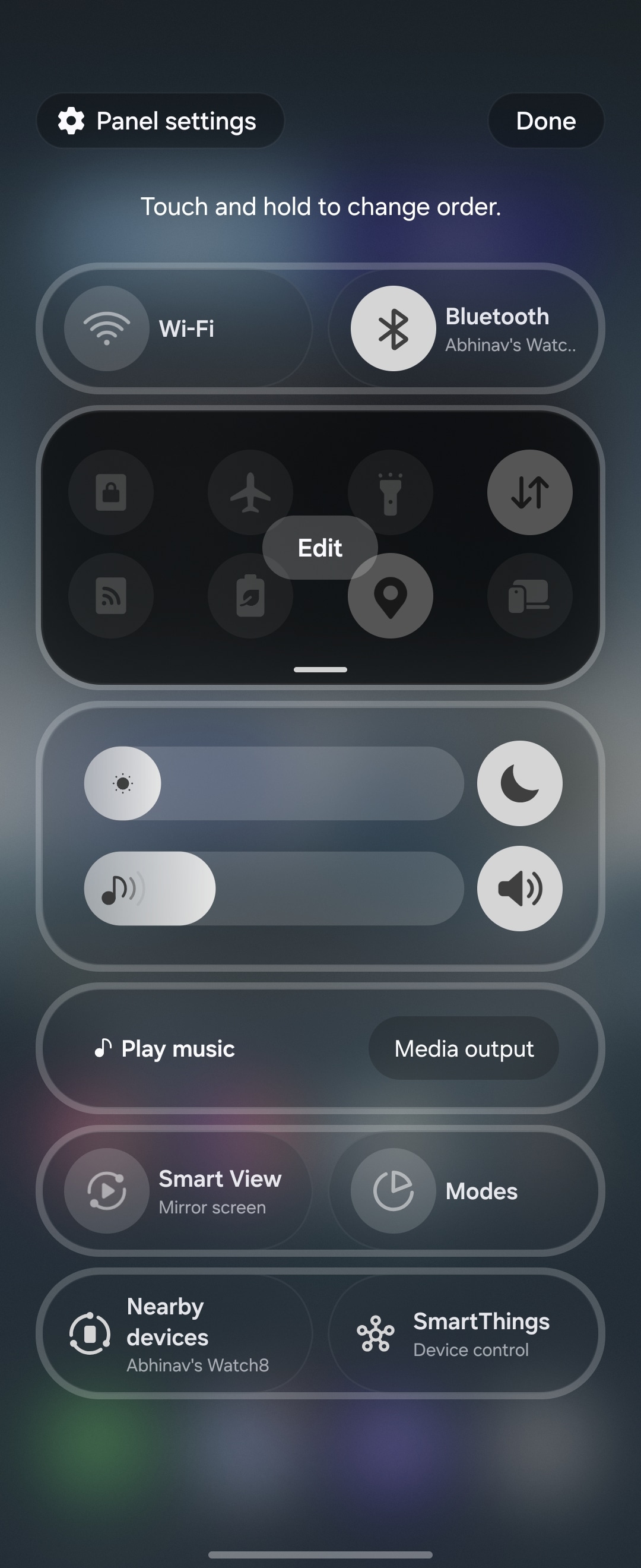Expand the quick panel using the handle
The height and width of the screenshot is (1568, 641).
[320, 669]
